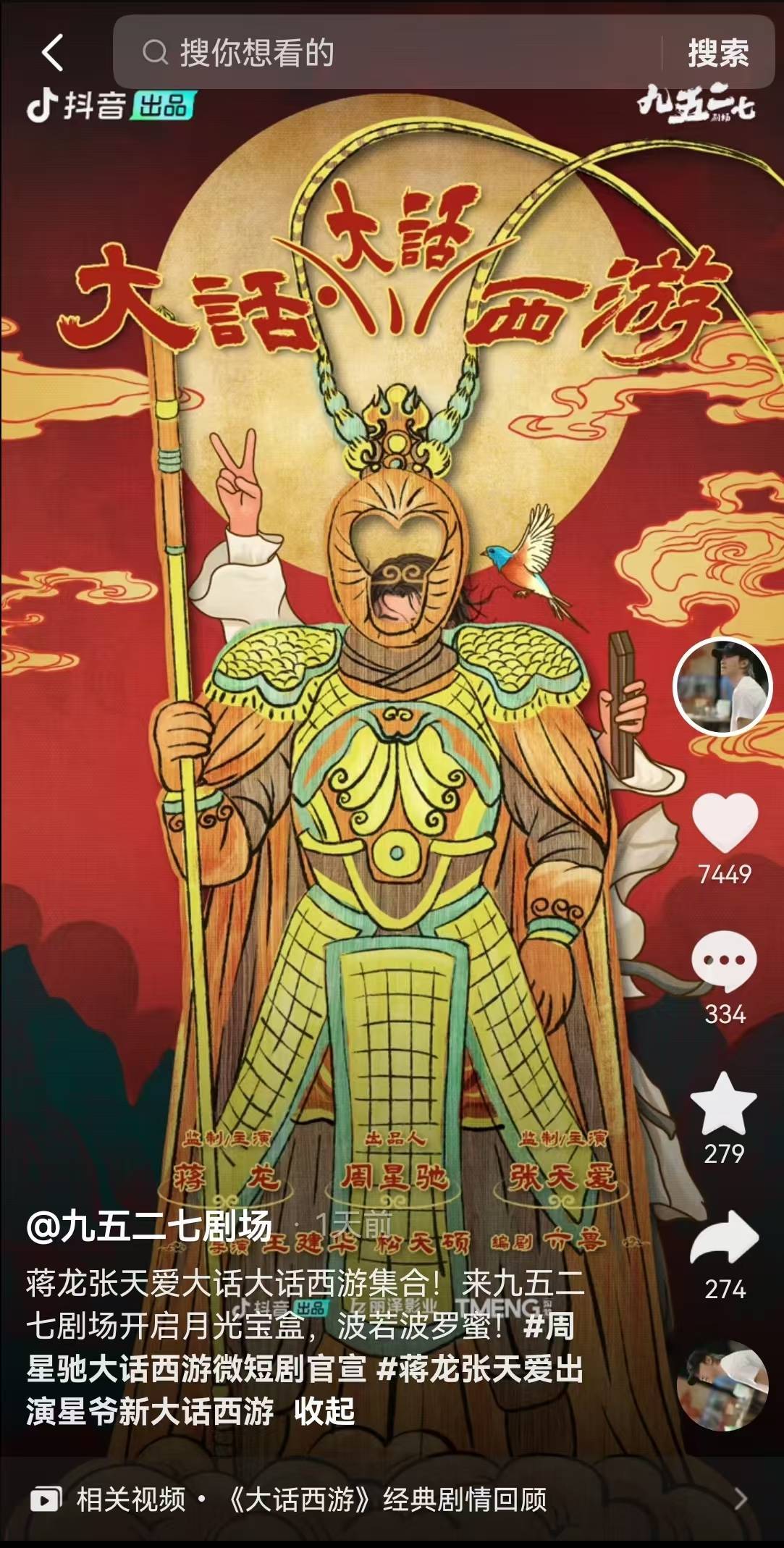Screen dimensions: 784x1548
Task: Collapse the caption with 收起
Action: tap(324, 1410)
